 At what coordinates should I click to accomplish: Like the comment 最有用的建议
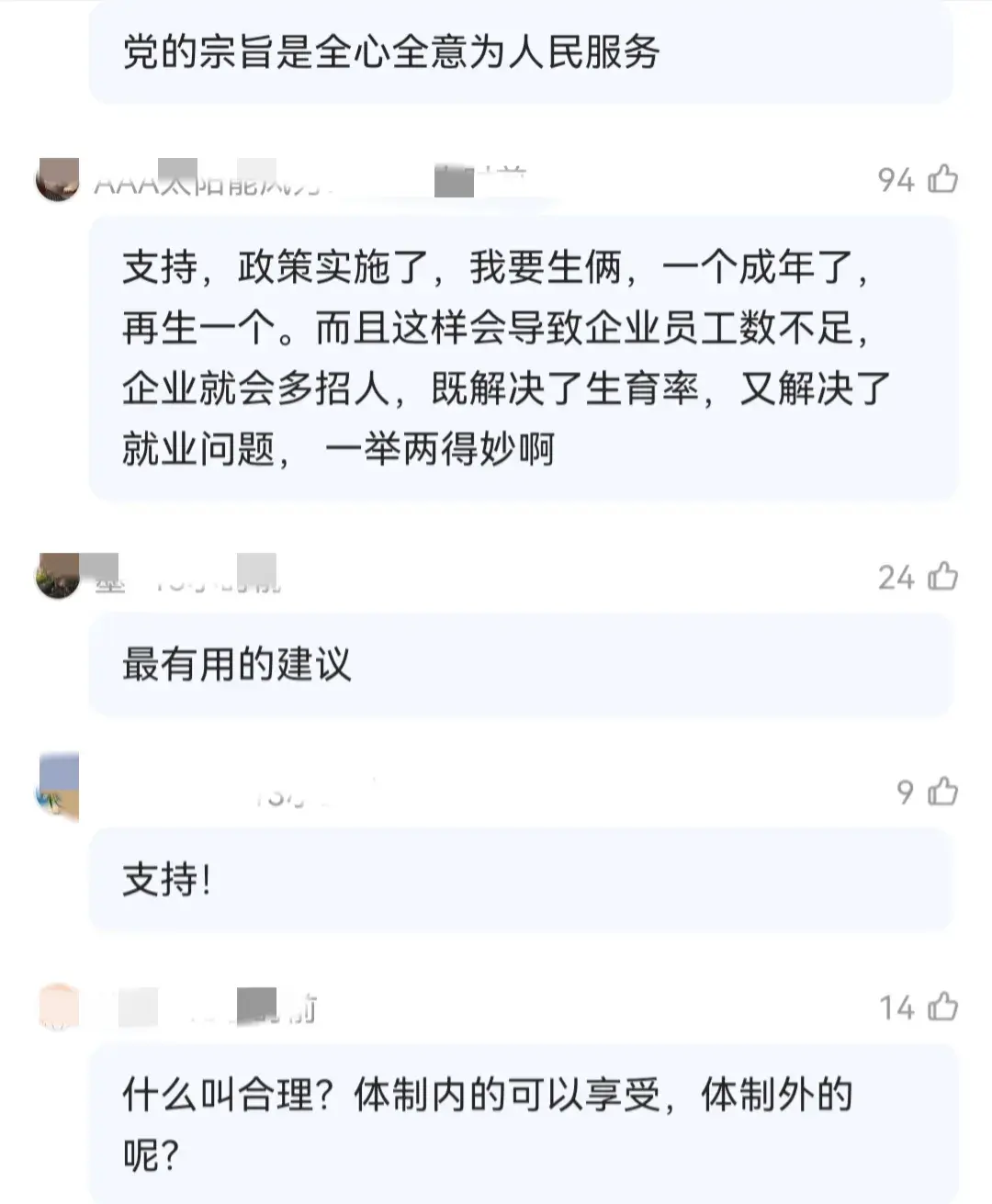[x=942, y=577]
